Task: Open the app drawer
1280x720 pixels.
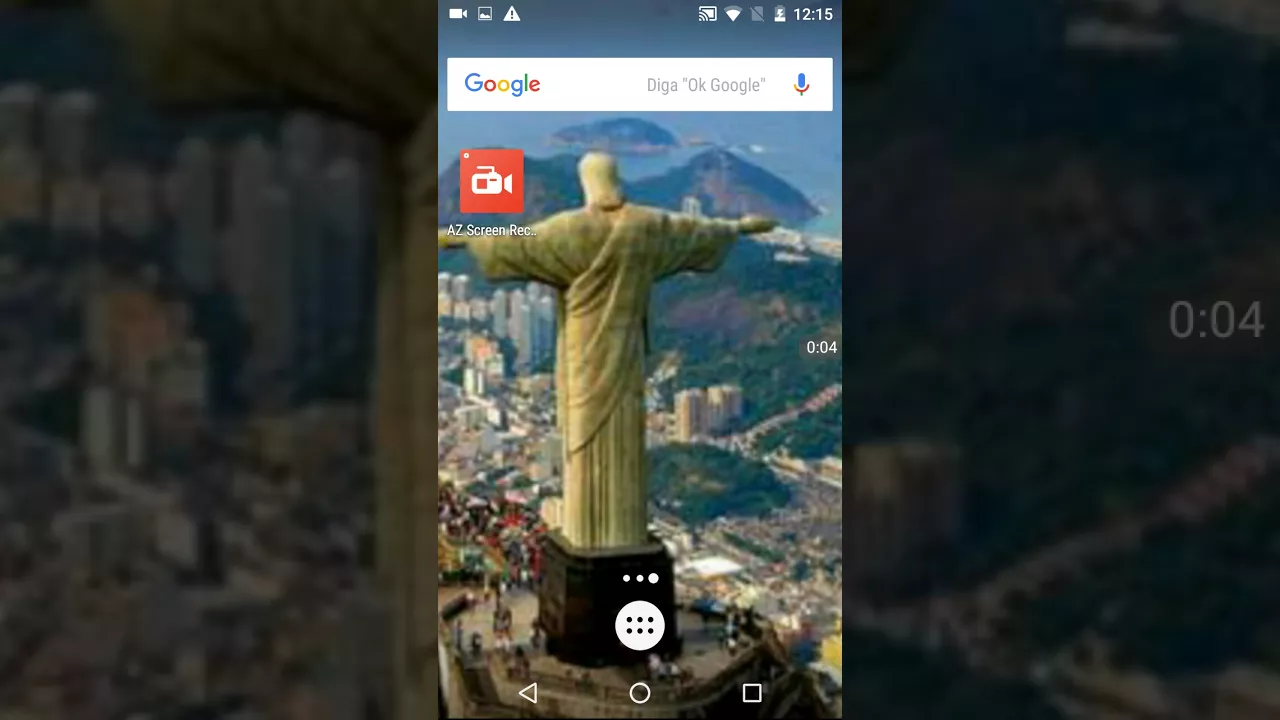Action: click(640, 626)
